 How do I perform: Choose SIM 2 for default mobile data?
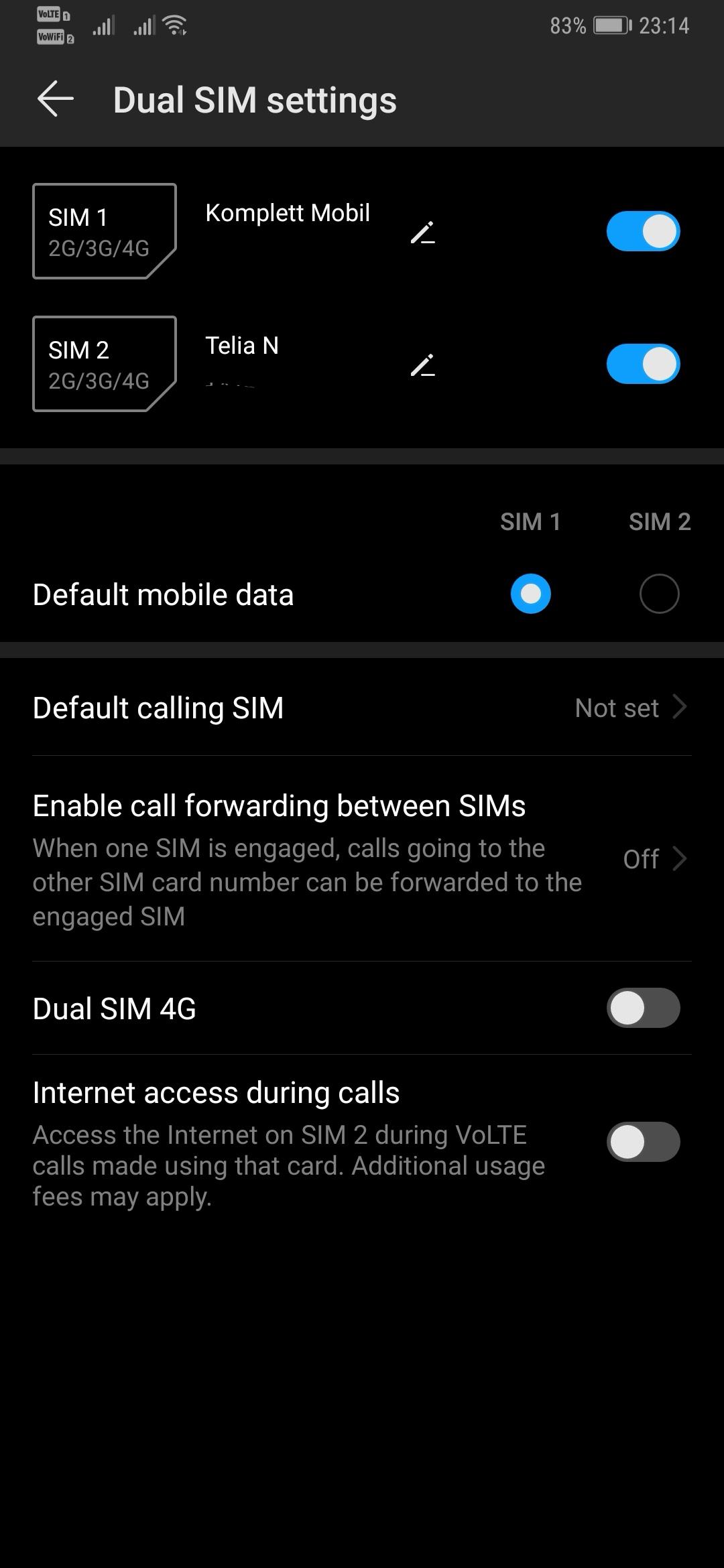click(659, 594)
